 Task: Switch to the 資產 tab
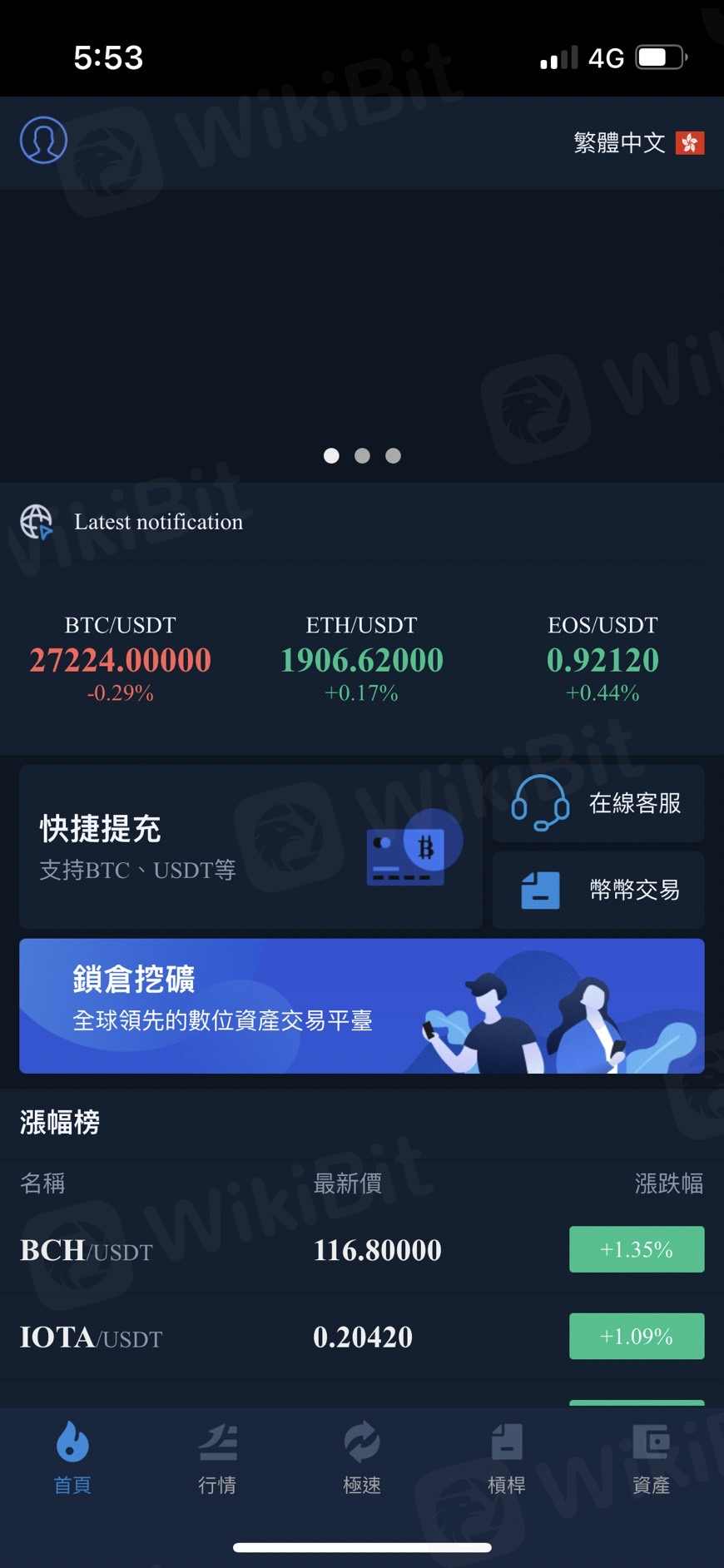coord(651,1458)
